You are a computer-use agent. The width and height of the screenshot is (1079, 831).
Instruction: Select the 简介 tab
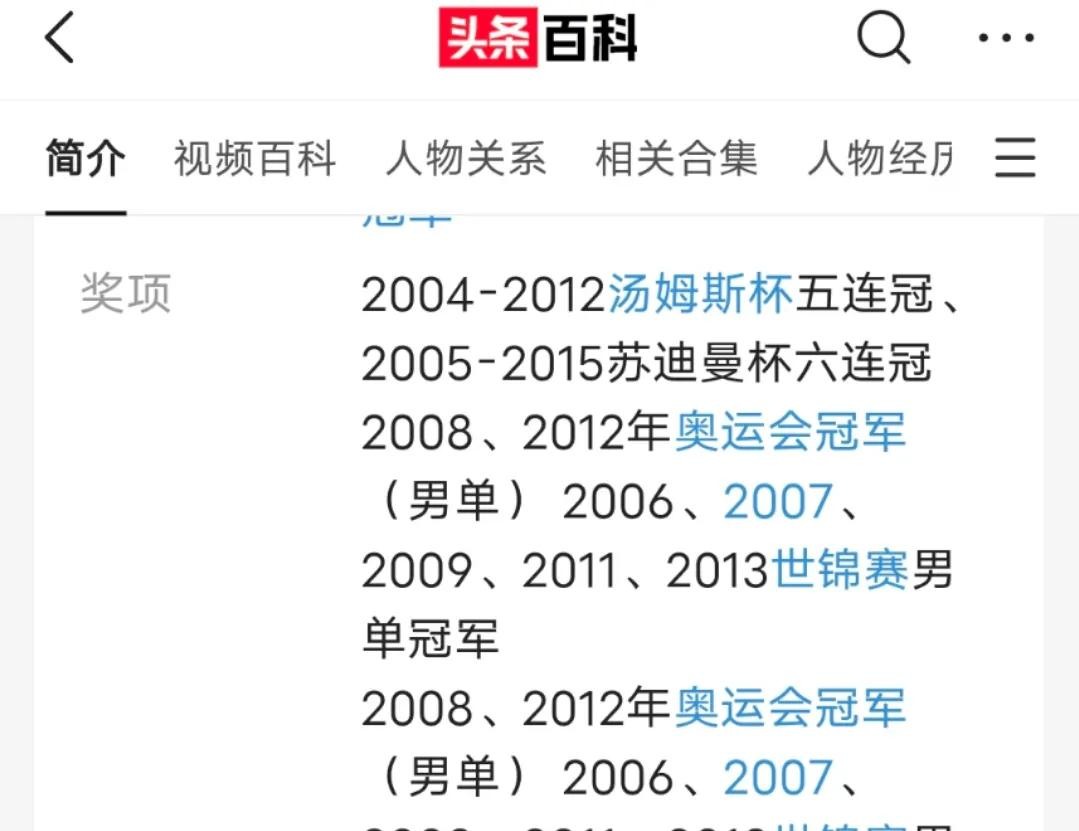click(86, 160)
